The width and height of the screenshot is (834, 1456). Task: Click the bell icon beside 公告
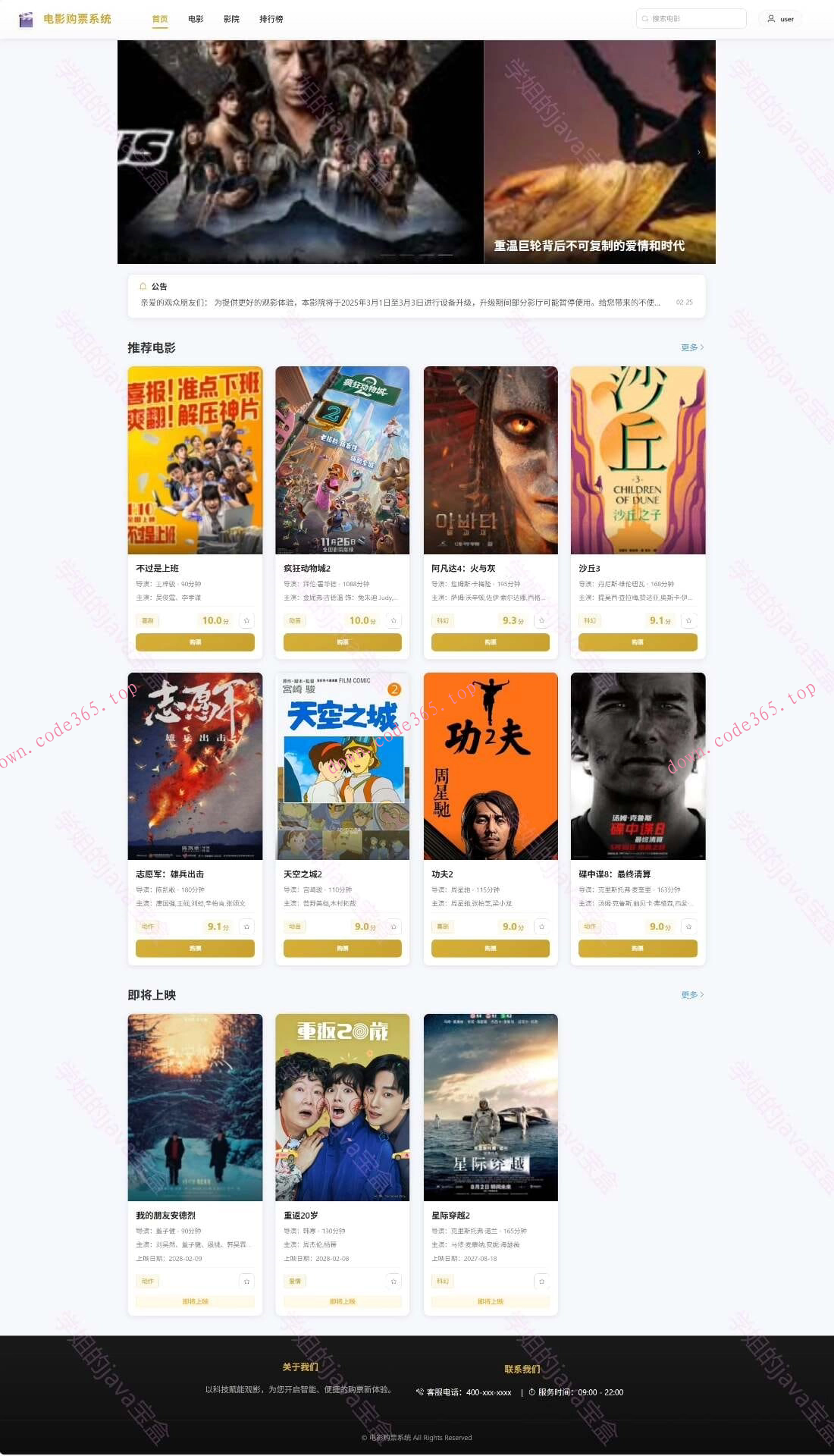(143, 286)
